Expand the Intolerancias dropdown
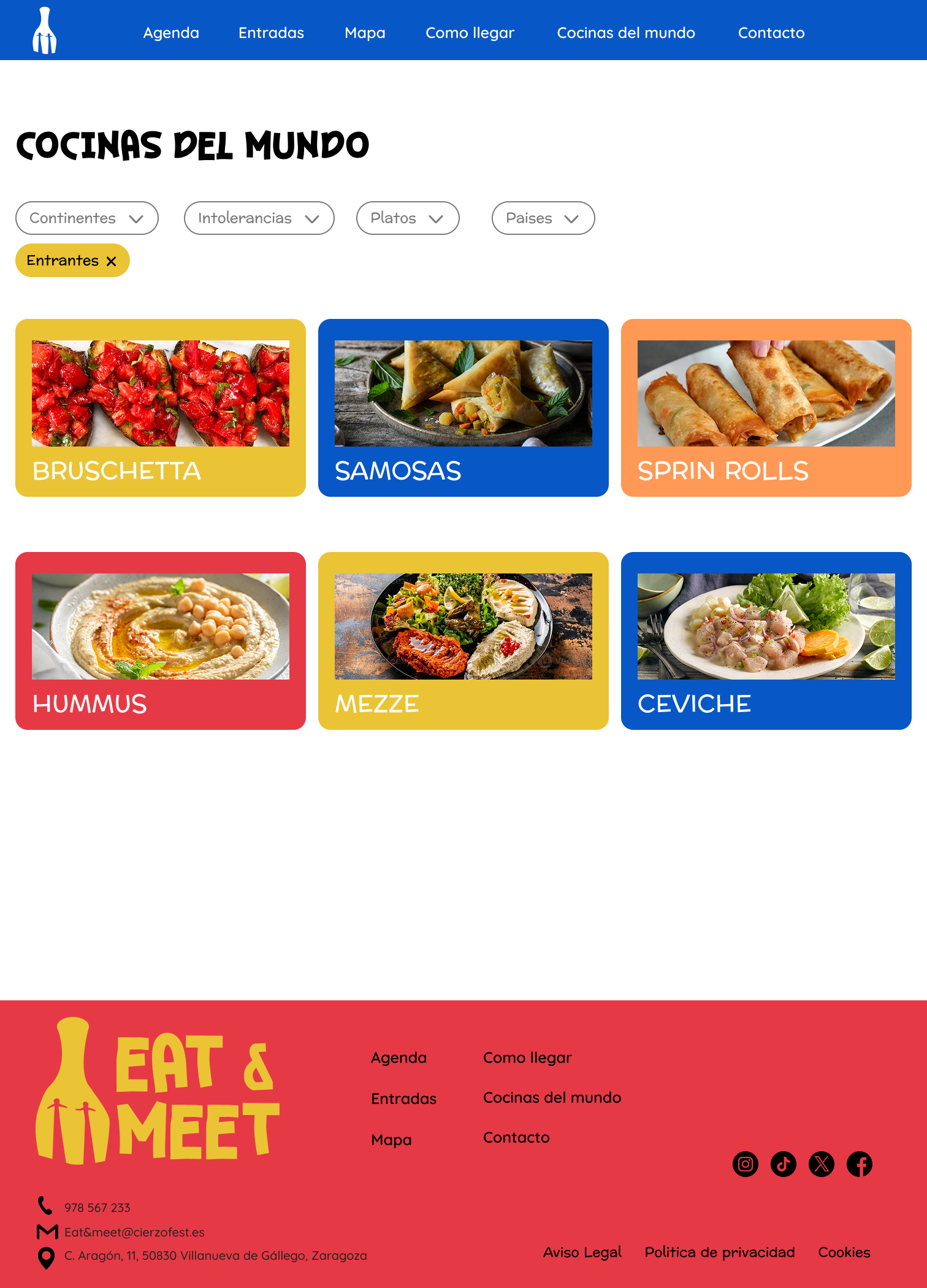 tap(259, 218)
